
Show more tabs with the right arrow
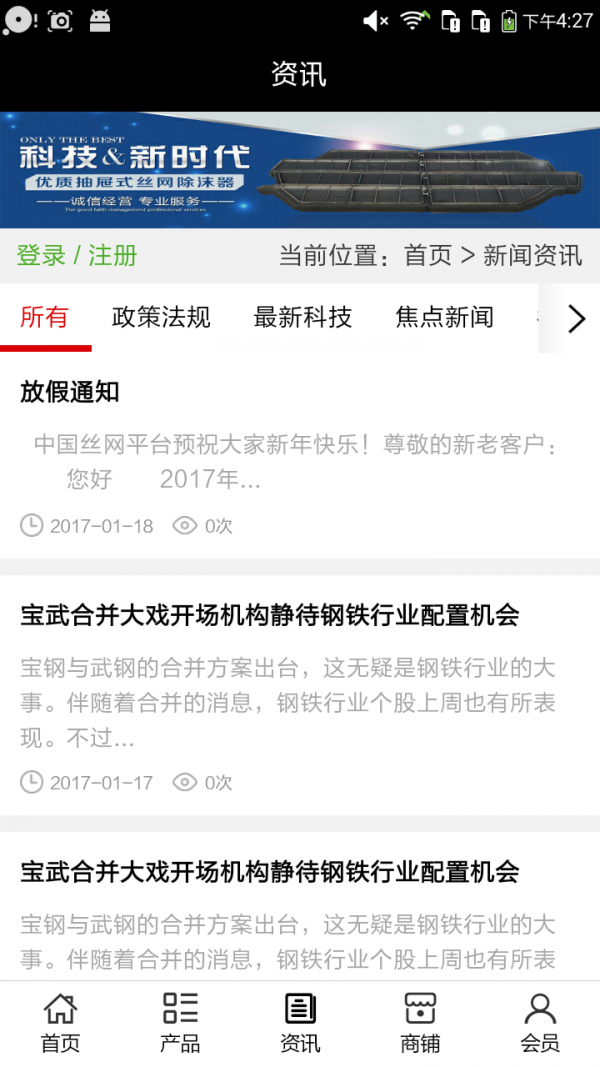[x=576, y=319]
